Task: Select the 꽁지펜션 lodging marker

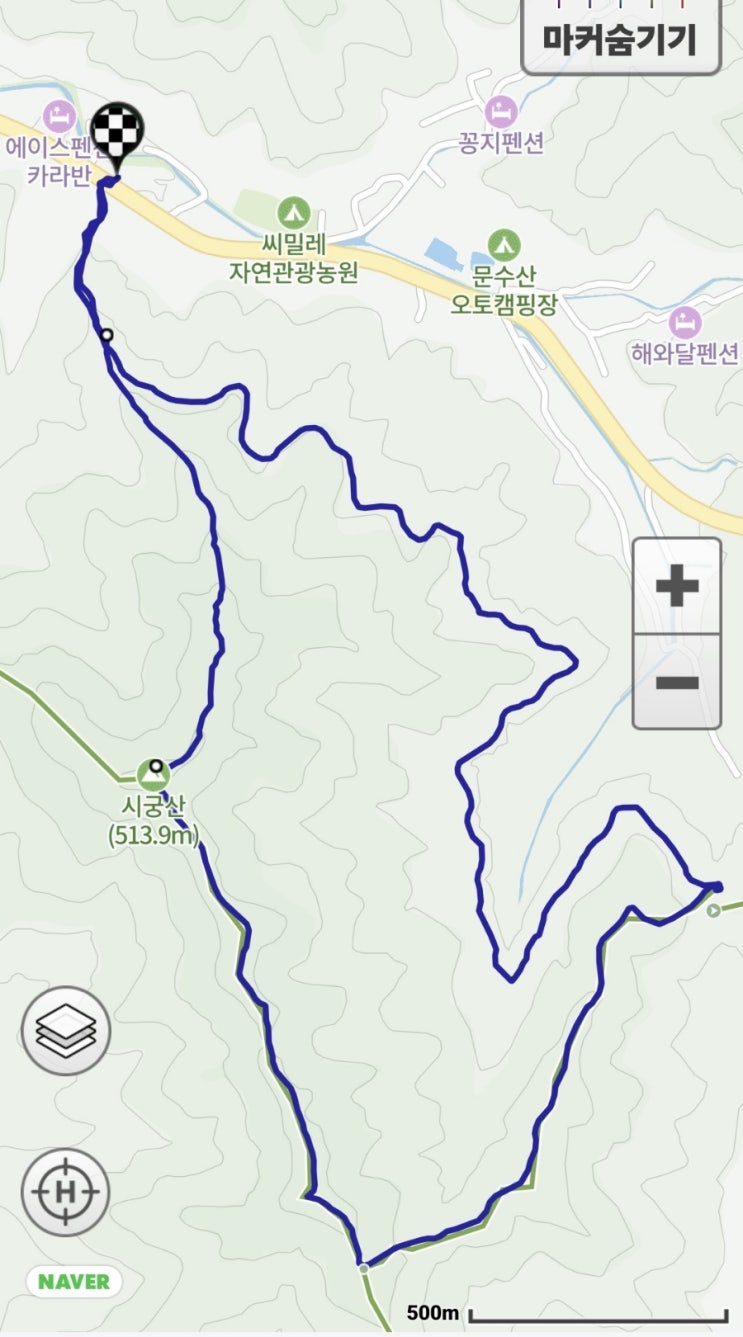Action: point(499,109)
